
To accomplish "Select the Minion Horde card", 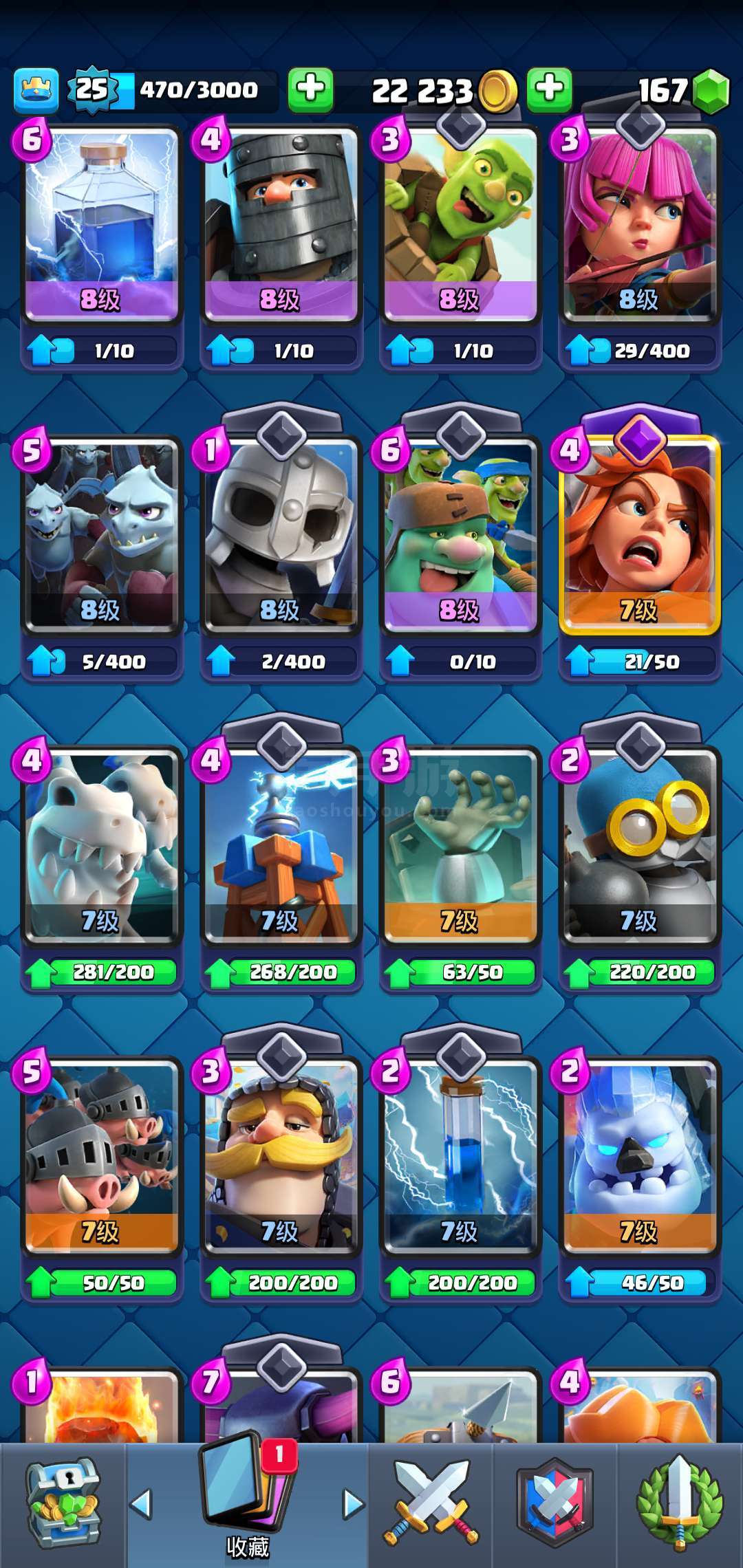I will click(102, 536).
